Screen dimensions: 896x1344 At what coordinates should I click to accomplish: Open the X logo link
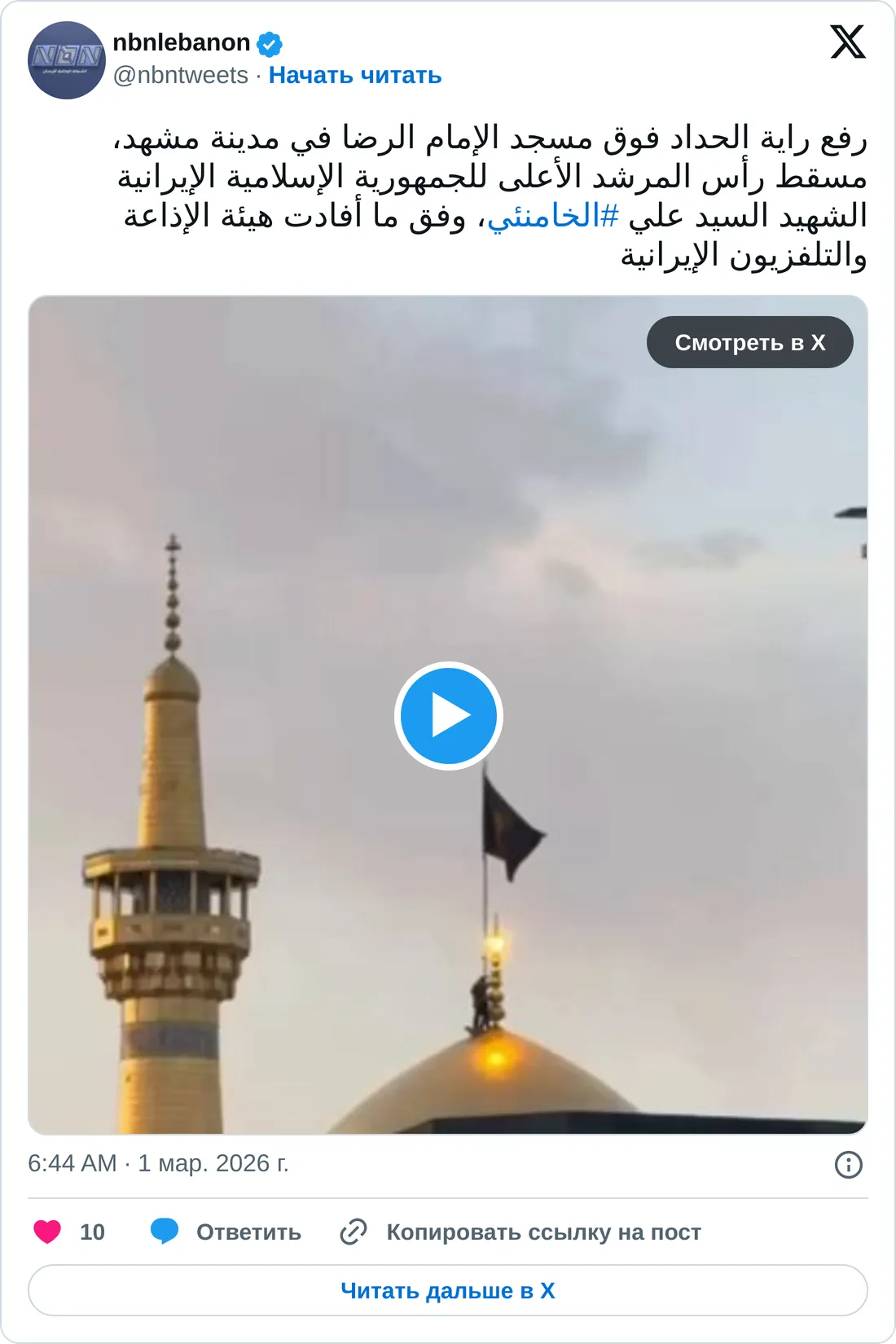848,42
